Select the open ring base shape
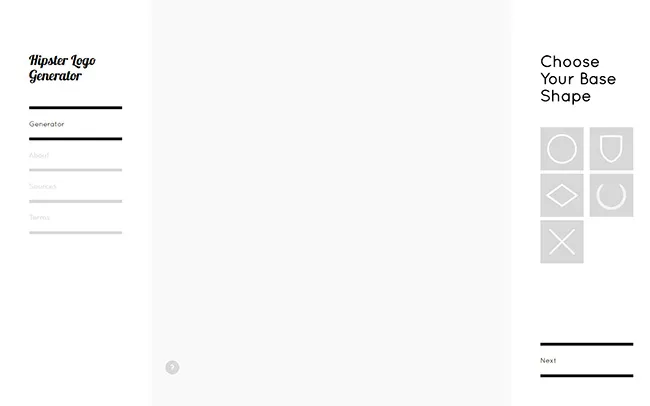The image size is (650, 406). click(x=611, y=195)
